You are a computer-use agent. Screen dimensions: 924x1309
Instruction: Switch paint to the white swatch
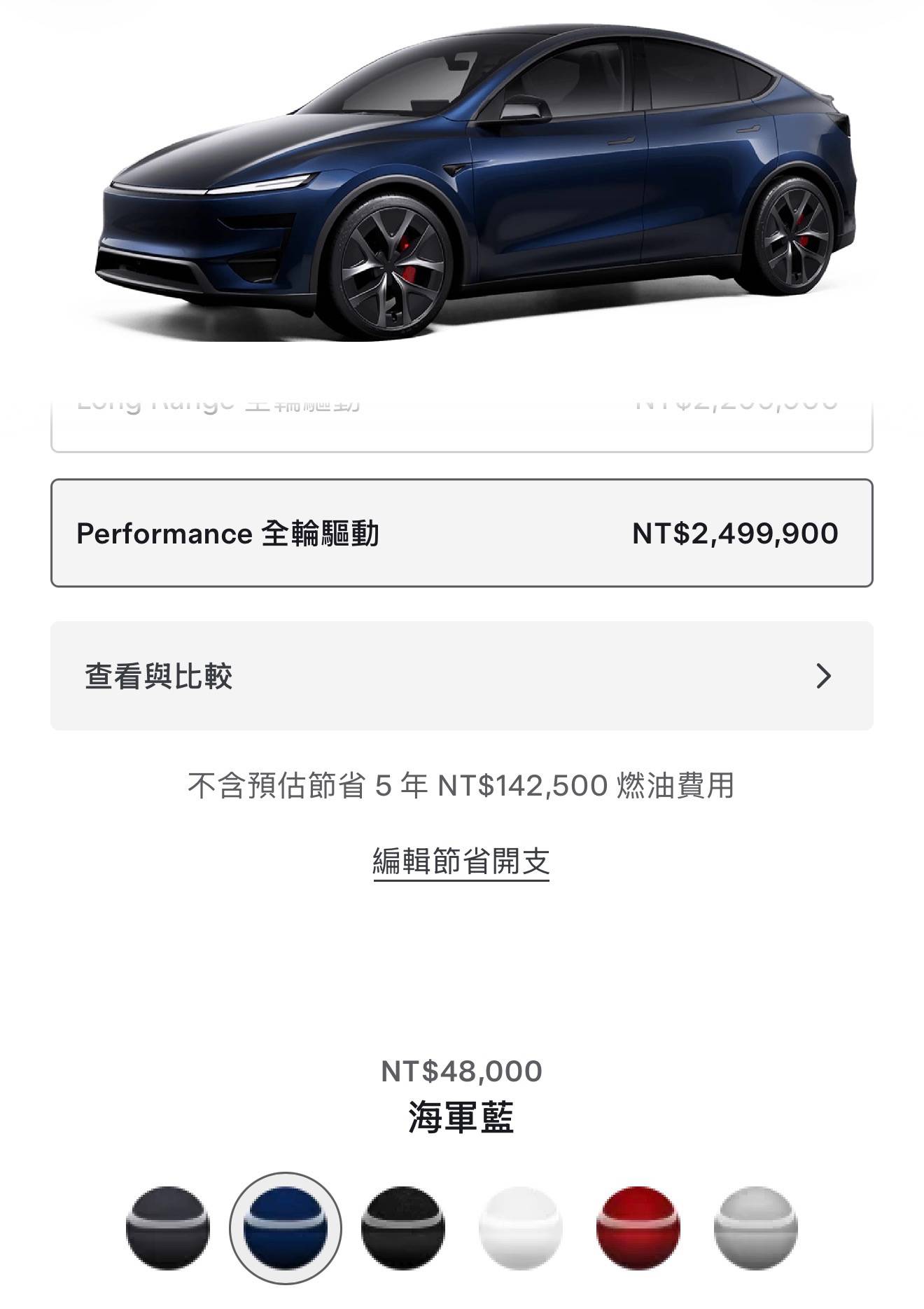(x=520, y=1228)
